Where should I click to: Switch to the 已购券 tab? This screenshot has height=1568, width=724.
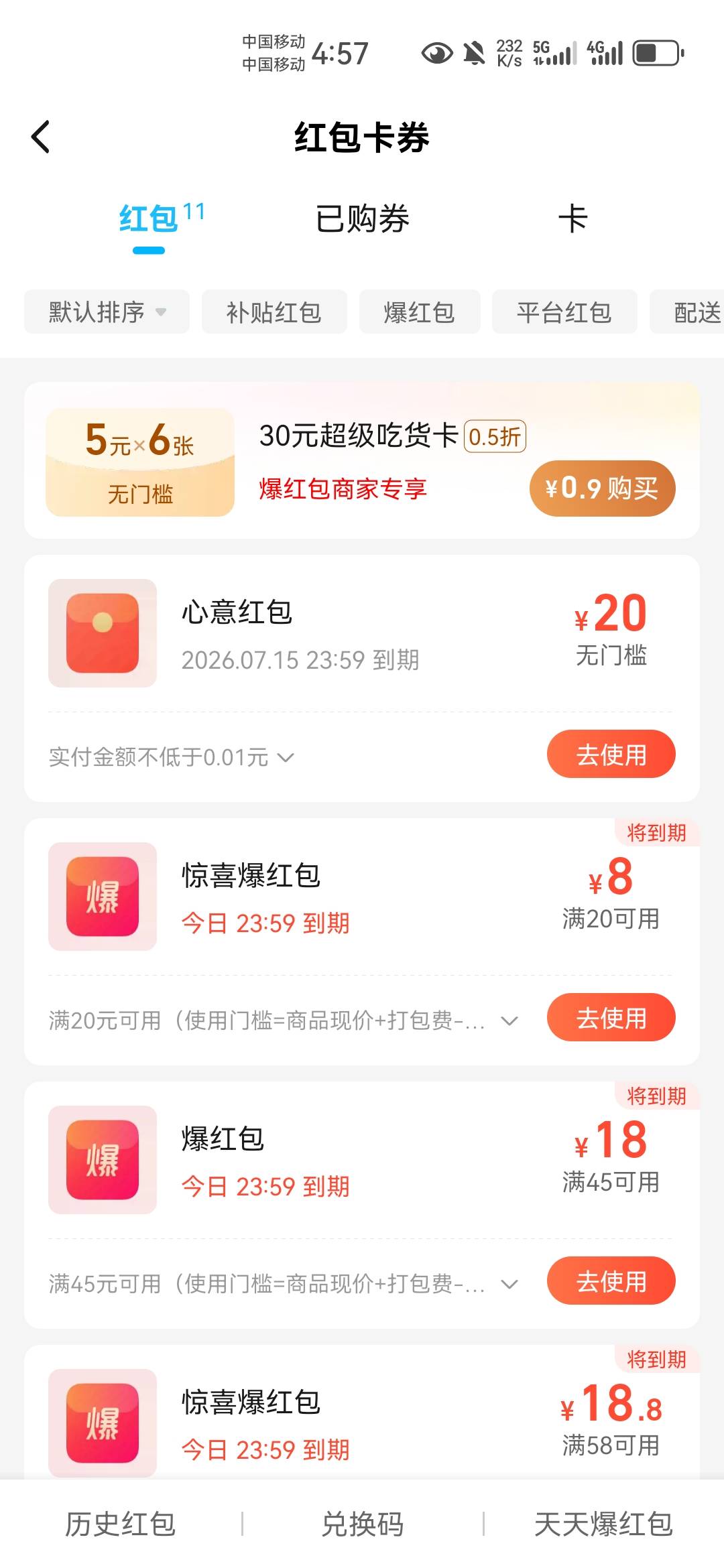coord(362,219)
